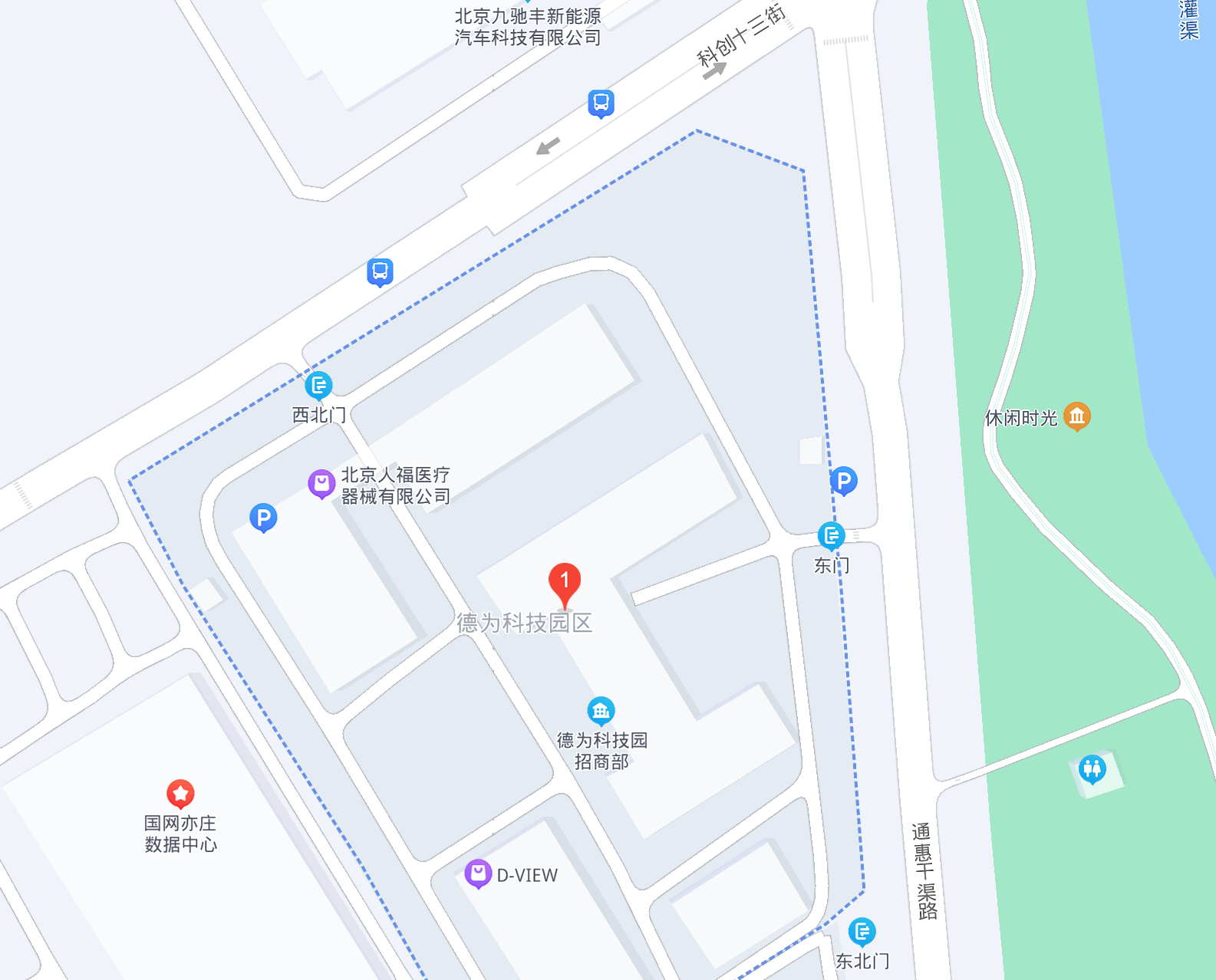Select the parking marker beside 北京人福医疗器械
Screen dimensions: 1216x980
pos(263,518)
